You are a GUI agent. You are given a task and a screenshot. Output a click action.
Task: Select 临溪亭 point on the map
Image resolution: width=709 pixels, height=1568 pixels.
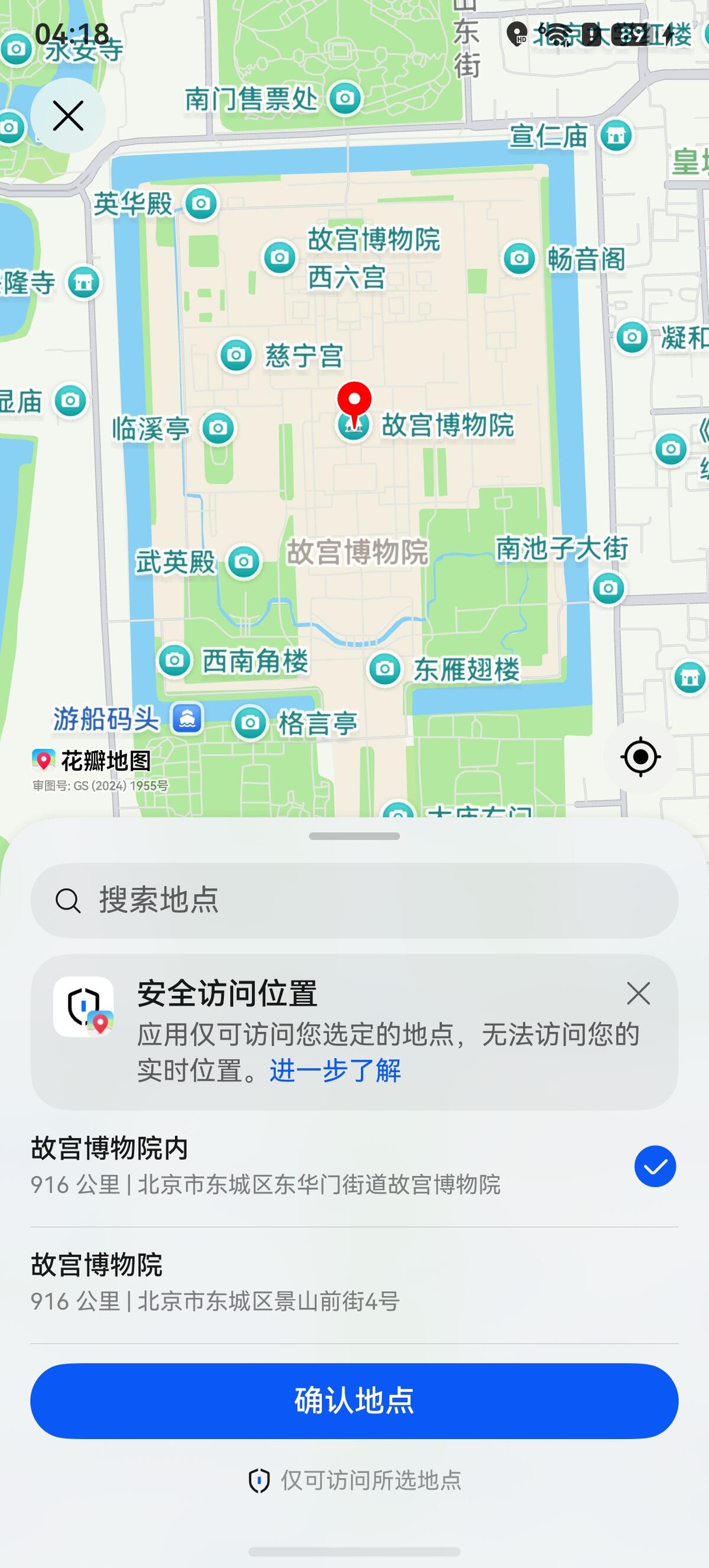[218, 428]
